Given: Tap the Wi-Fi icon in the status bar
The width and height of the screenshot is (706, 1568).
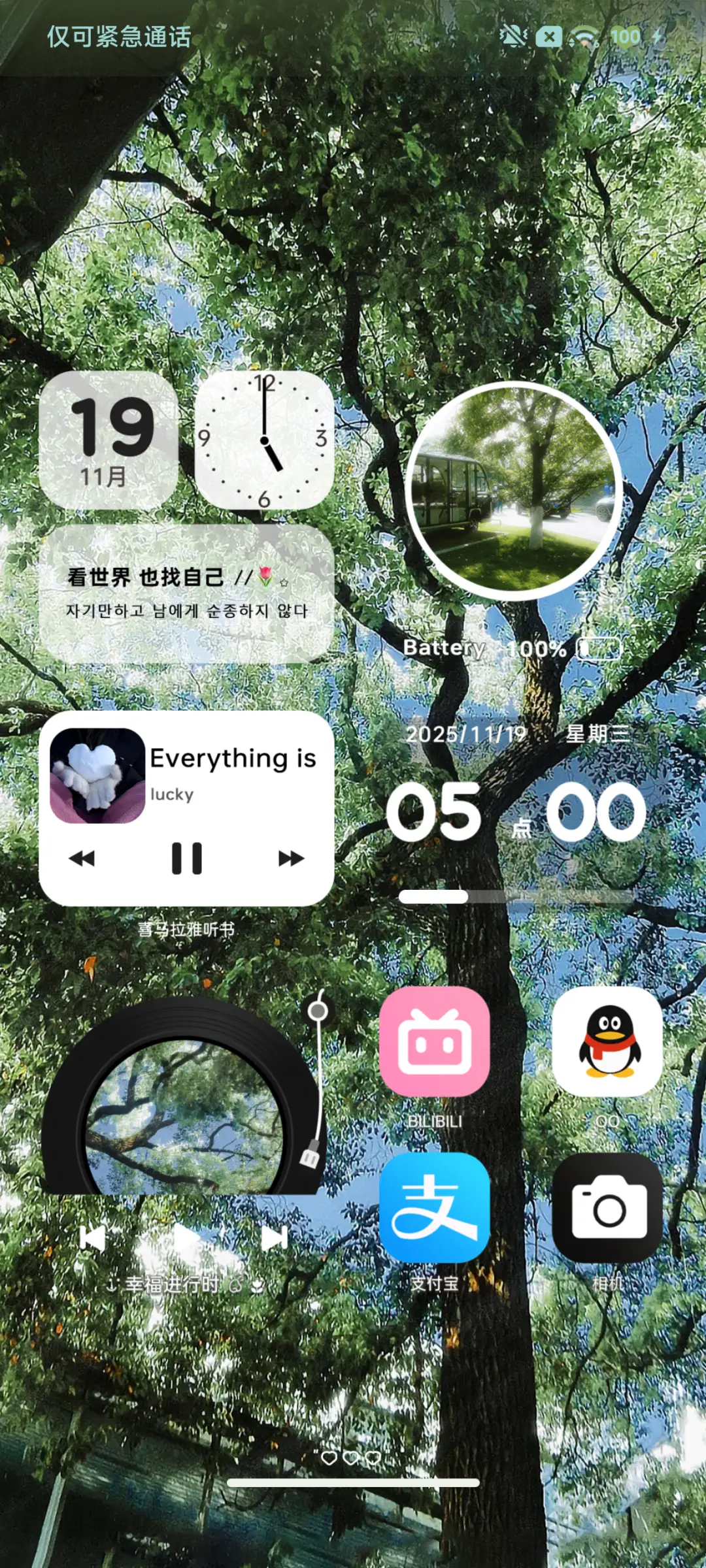Looking at the screenshot, I should pos(585,36).
